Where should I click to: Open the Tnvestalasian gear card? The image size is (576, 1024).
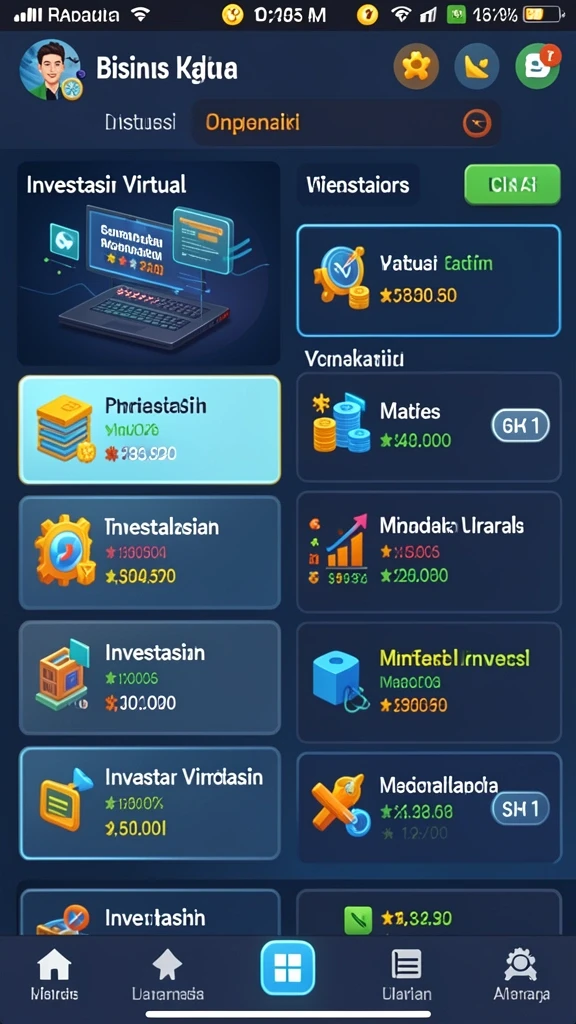pos(150,552)
